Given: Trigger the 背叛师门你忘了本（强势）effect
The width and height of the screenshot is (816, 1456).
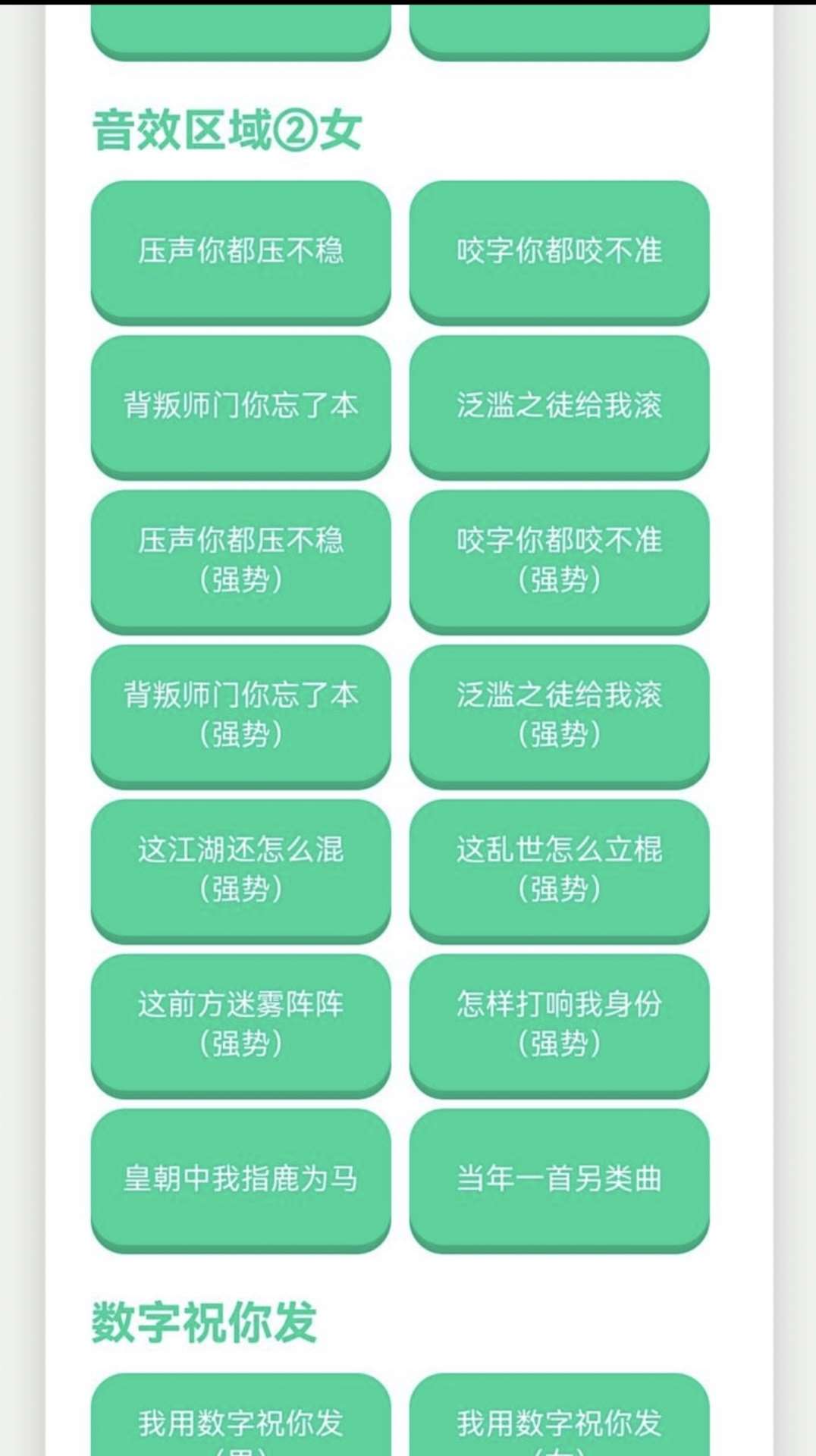Looking at the screenshot, I should tap(240, 714).
